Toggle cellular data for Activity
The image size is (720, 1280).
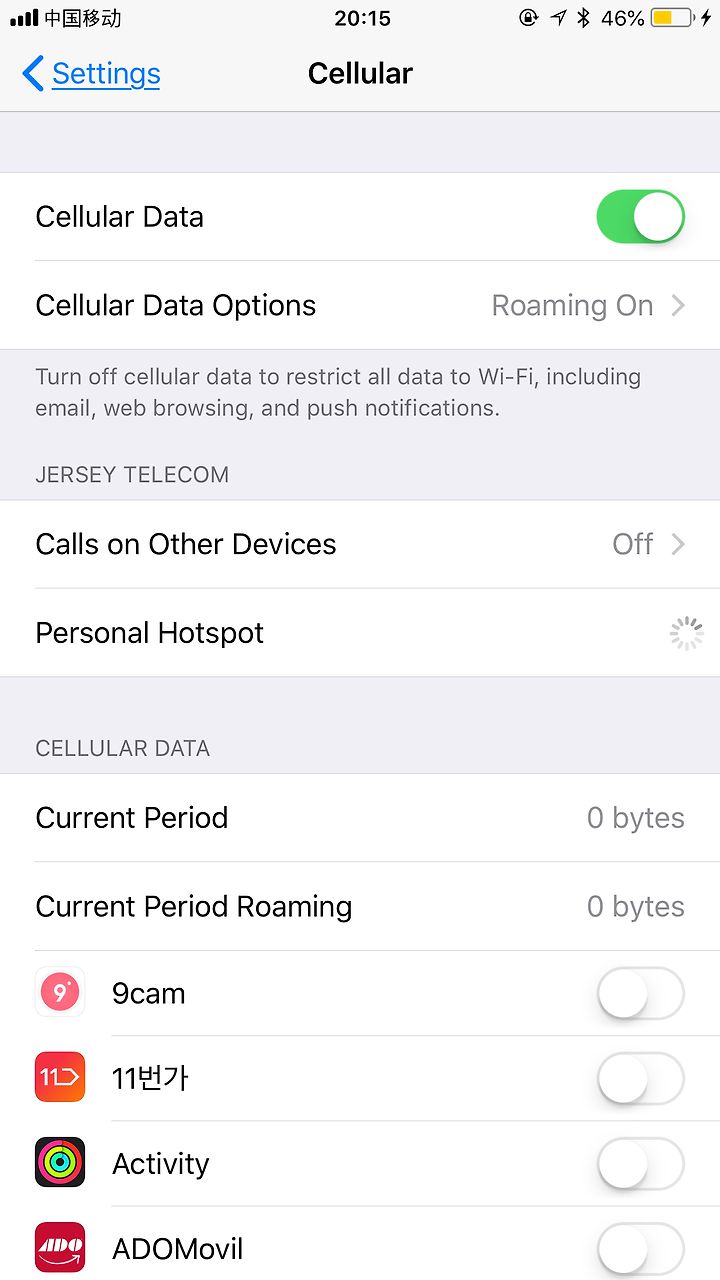point(641,1164)
